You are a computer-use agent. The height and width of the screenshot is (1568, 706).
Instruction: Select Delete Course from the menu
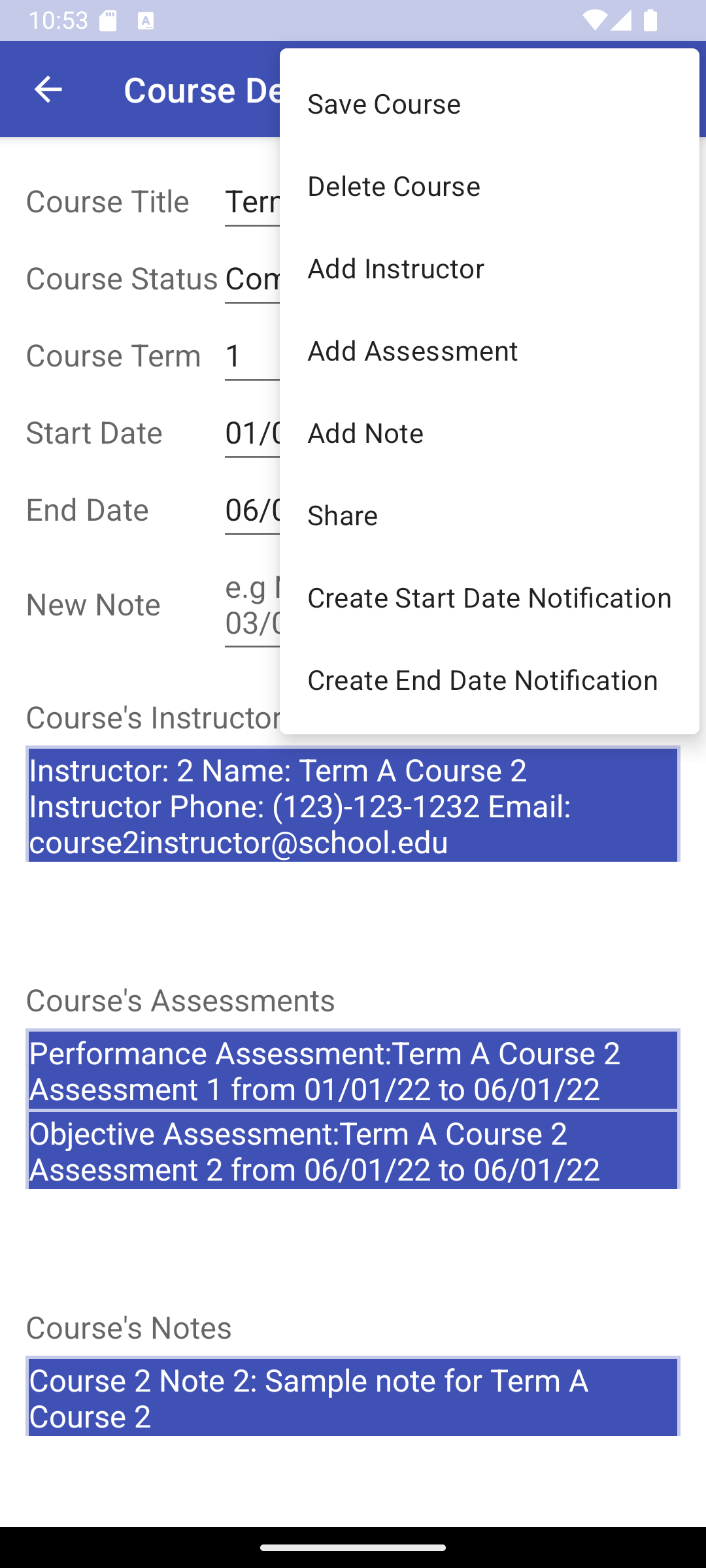coord(392,186)
